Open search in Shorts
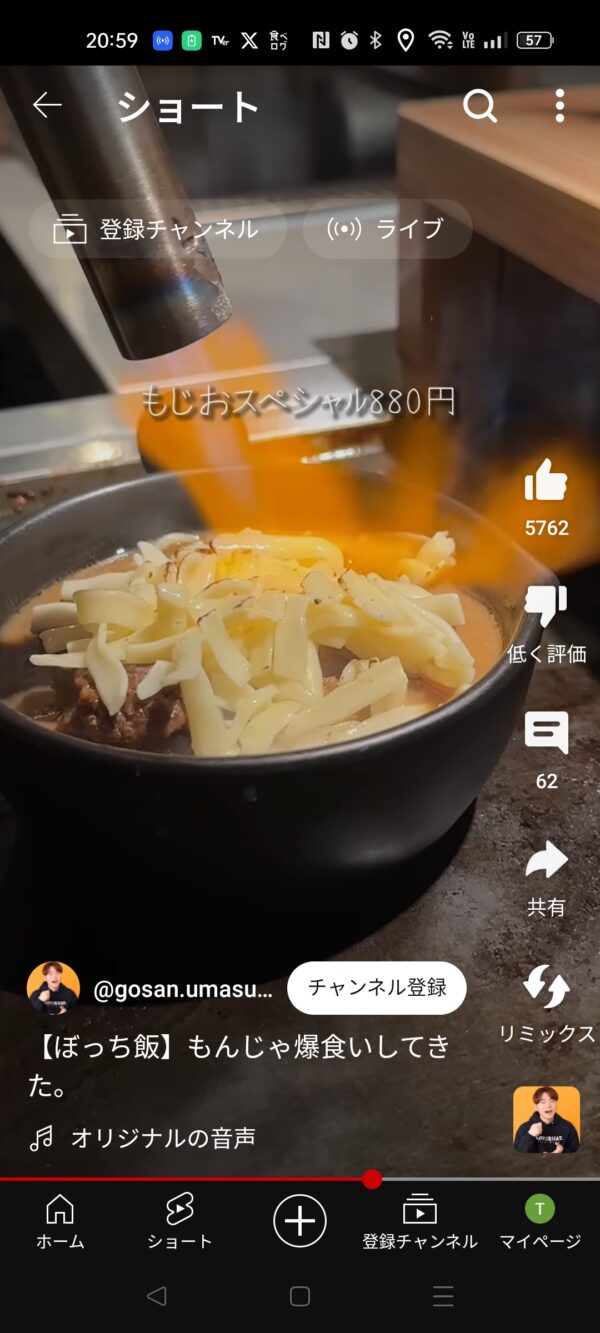The image size is (600, 1333). click(480, 105)
